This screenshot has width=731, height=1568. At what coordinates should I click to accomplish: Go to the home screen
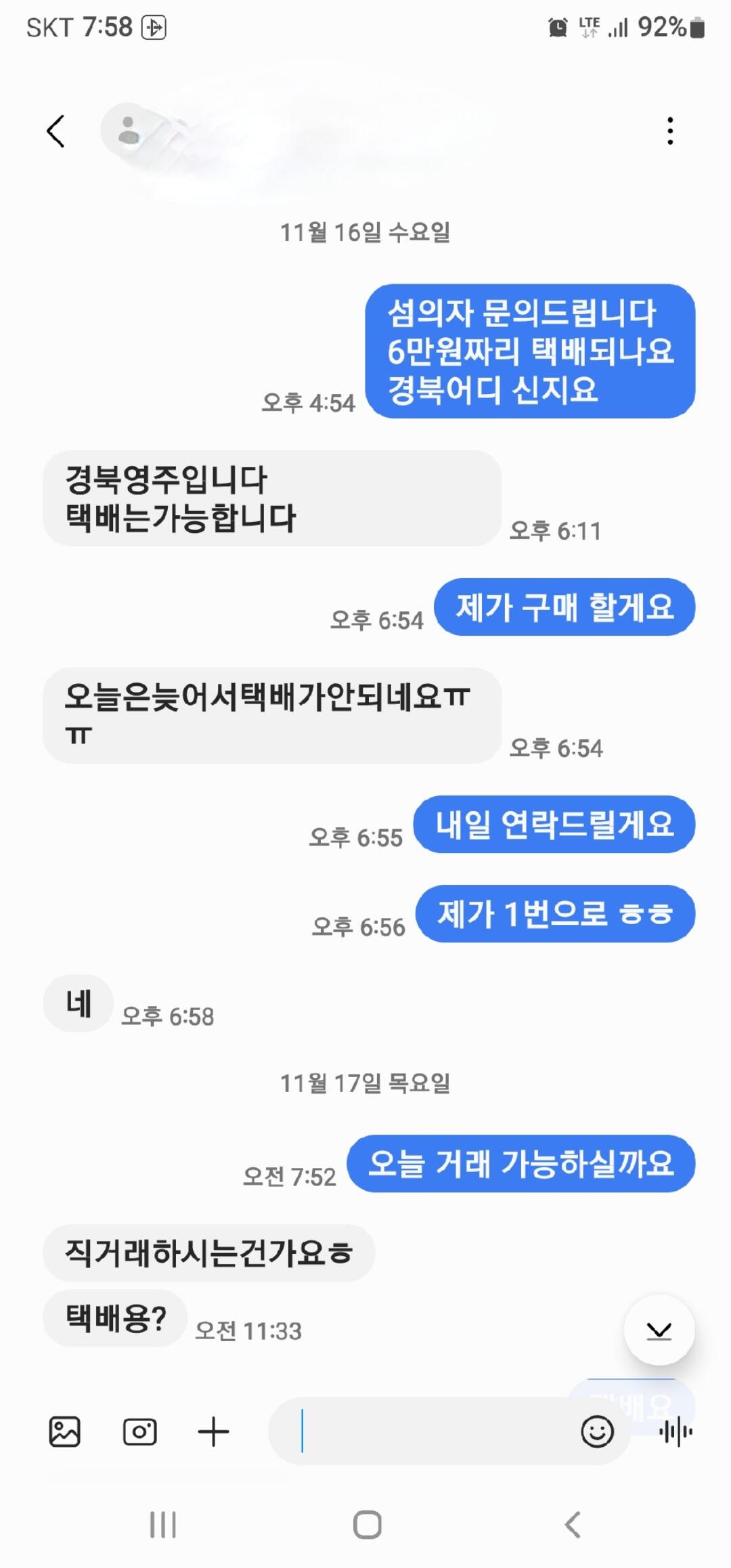367,1525
